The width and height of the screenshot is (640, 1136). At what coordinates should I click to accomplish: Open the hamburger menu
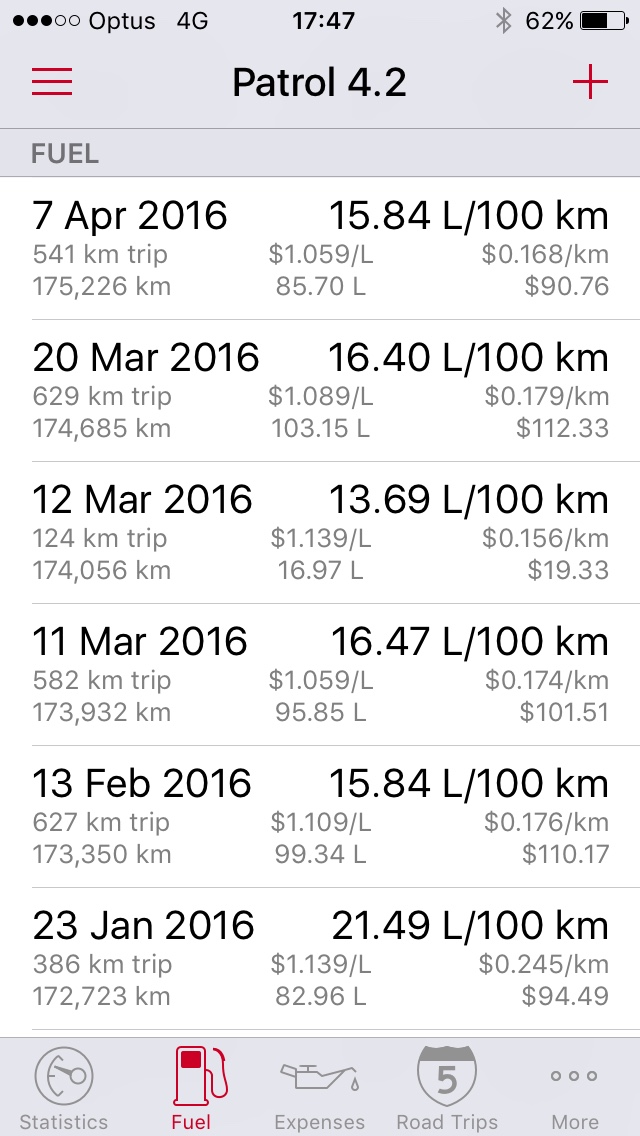tap(52, 82)
